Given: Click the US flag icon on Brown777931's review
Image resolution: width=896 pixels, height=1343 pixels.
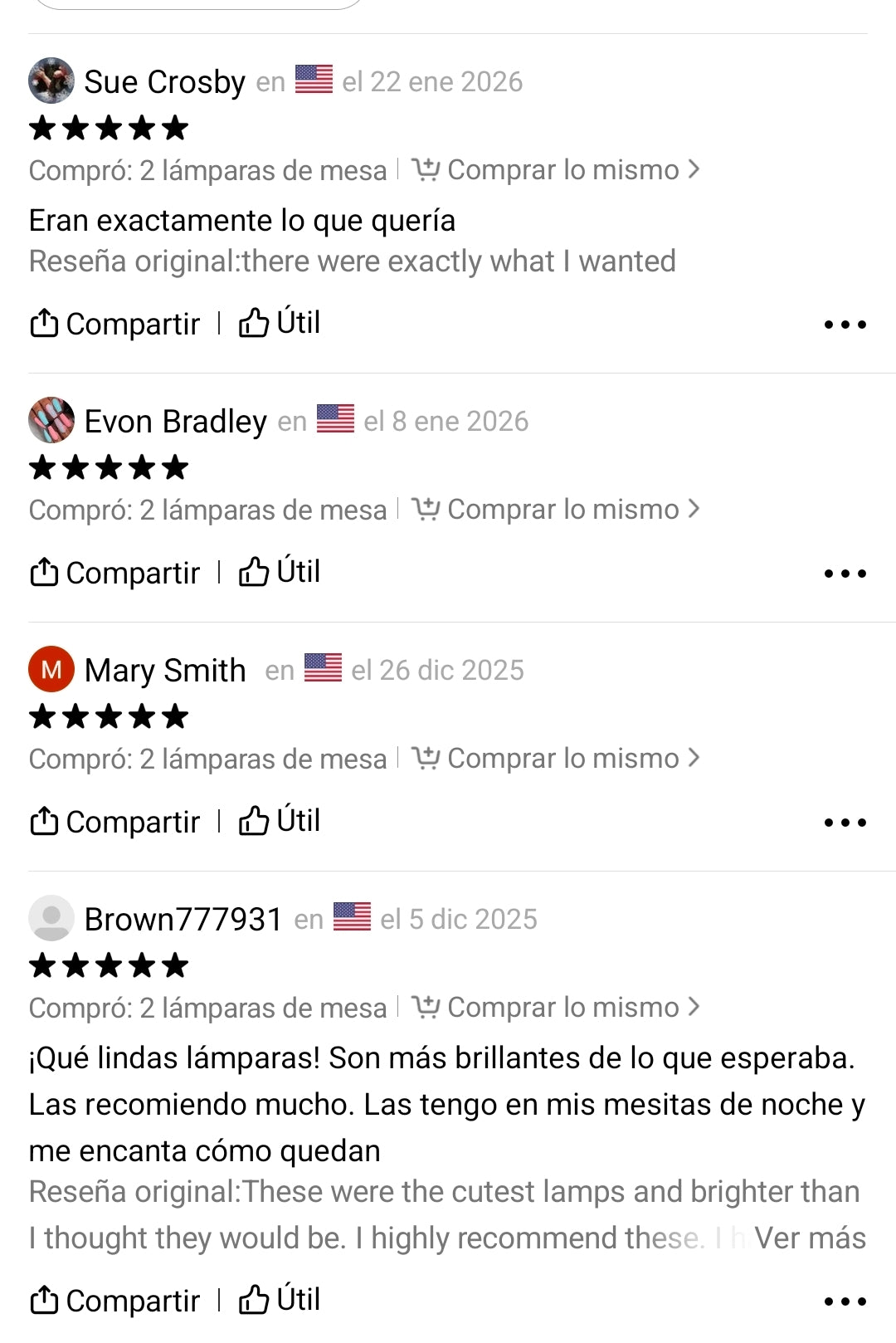Looking at the screenshot, I should click(352, 918).
